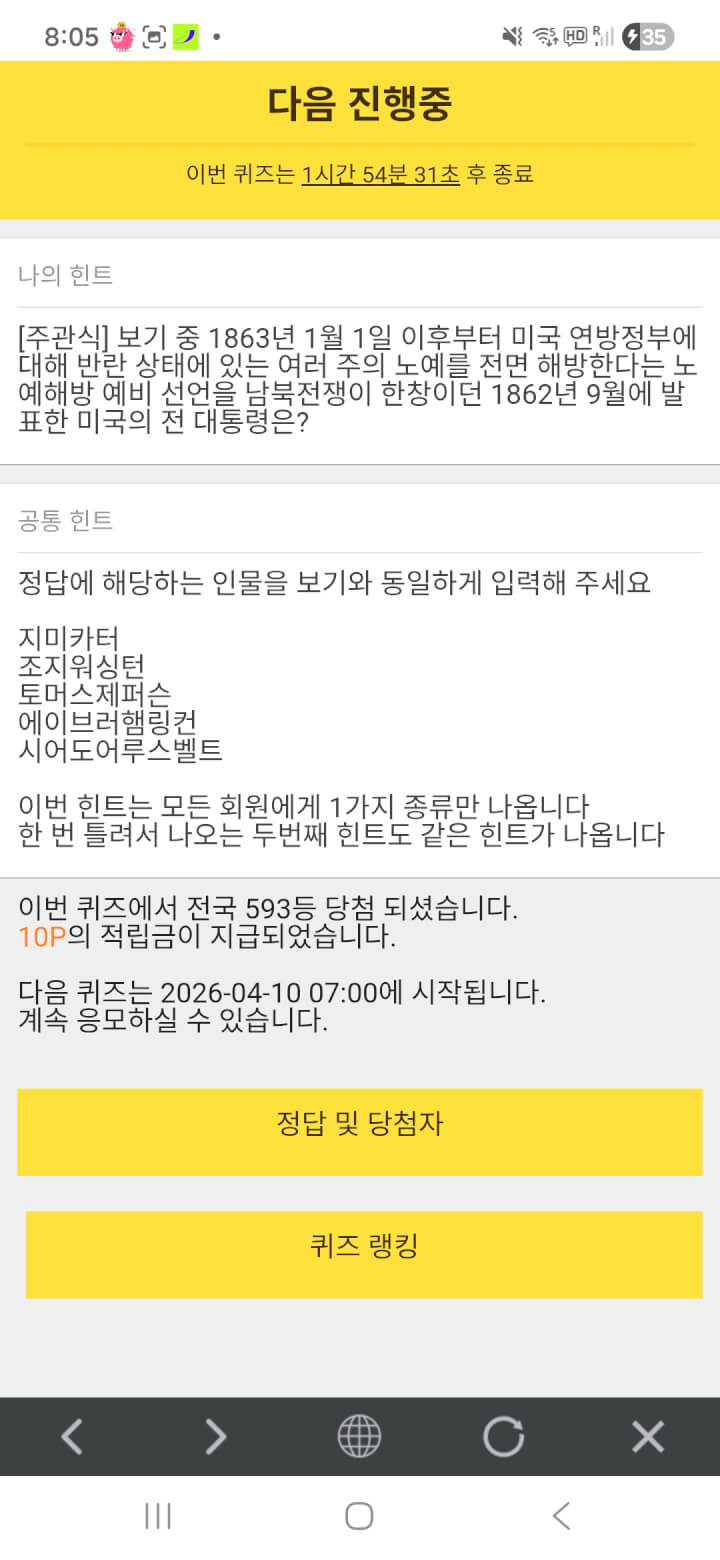Screen dimensions: 720x1560
Task: Close the in-app browser
Action: tap(647, 1437)
